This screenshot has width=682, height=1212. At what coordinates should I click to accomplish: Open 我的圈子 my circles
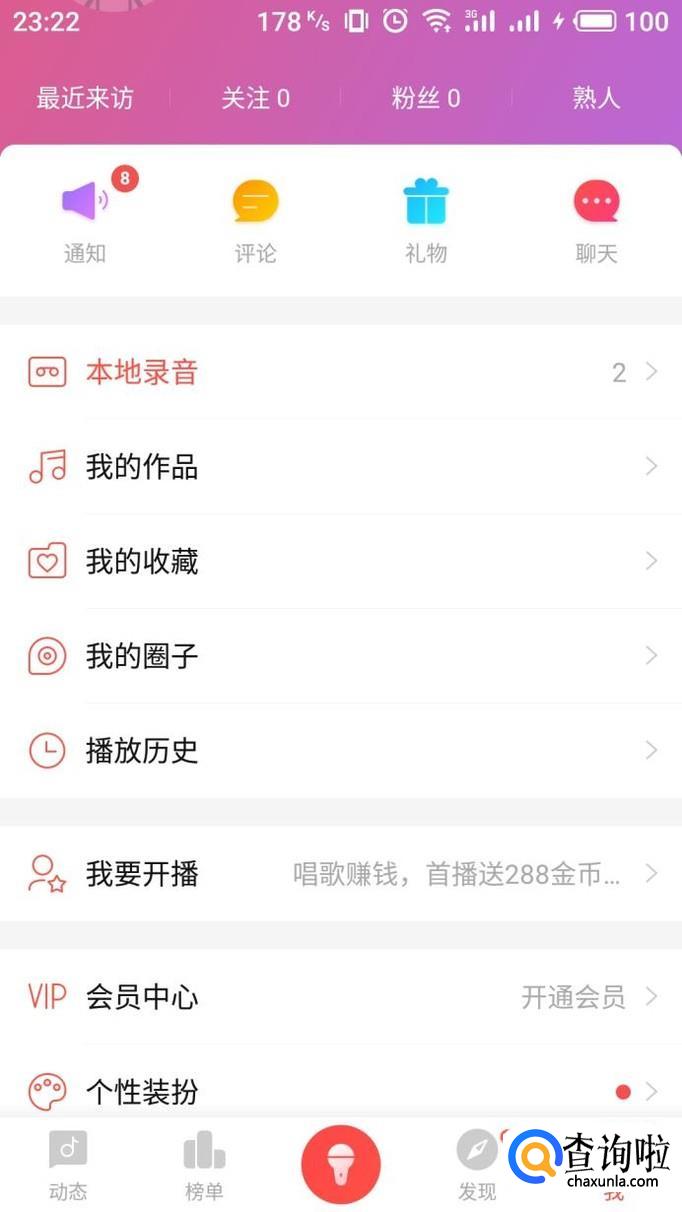coord(341,656)
